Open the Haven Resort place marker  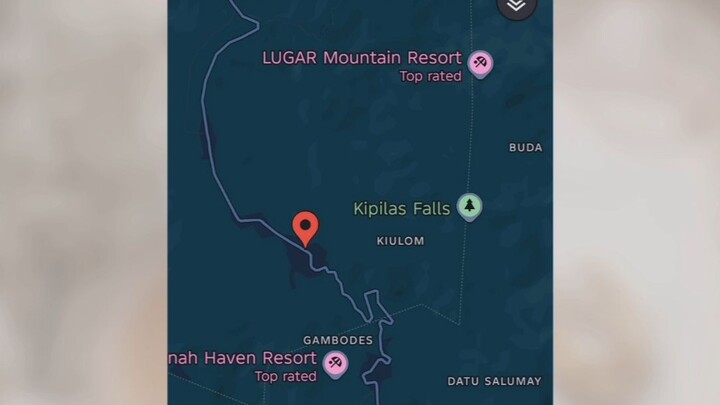[336, 364]
